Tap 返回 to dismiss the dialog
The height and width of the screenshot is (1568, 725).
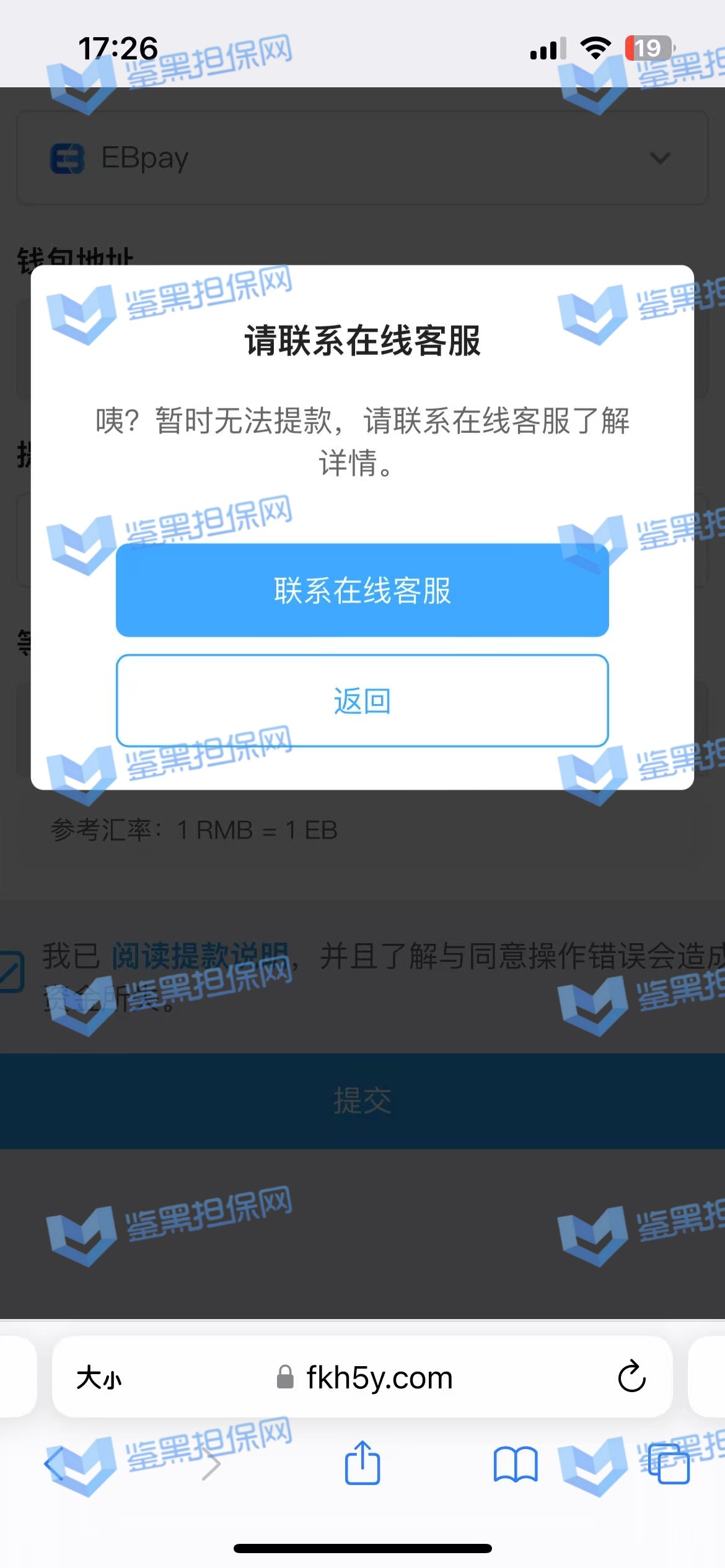(x=362, y=701)
